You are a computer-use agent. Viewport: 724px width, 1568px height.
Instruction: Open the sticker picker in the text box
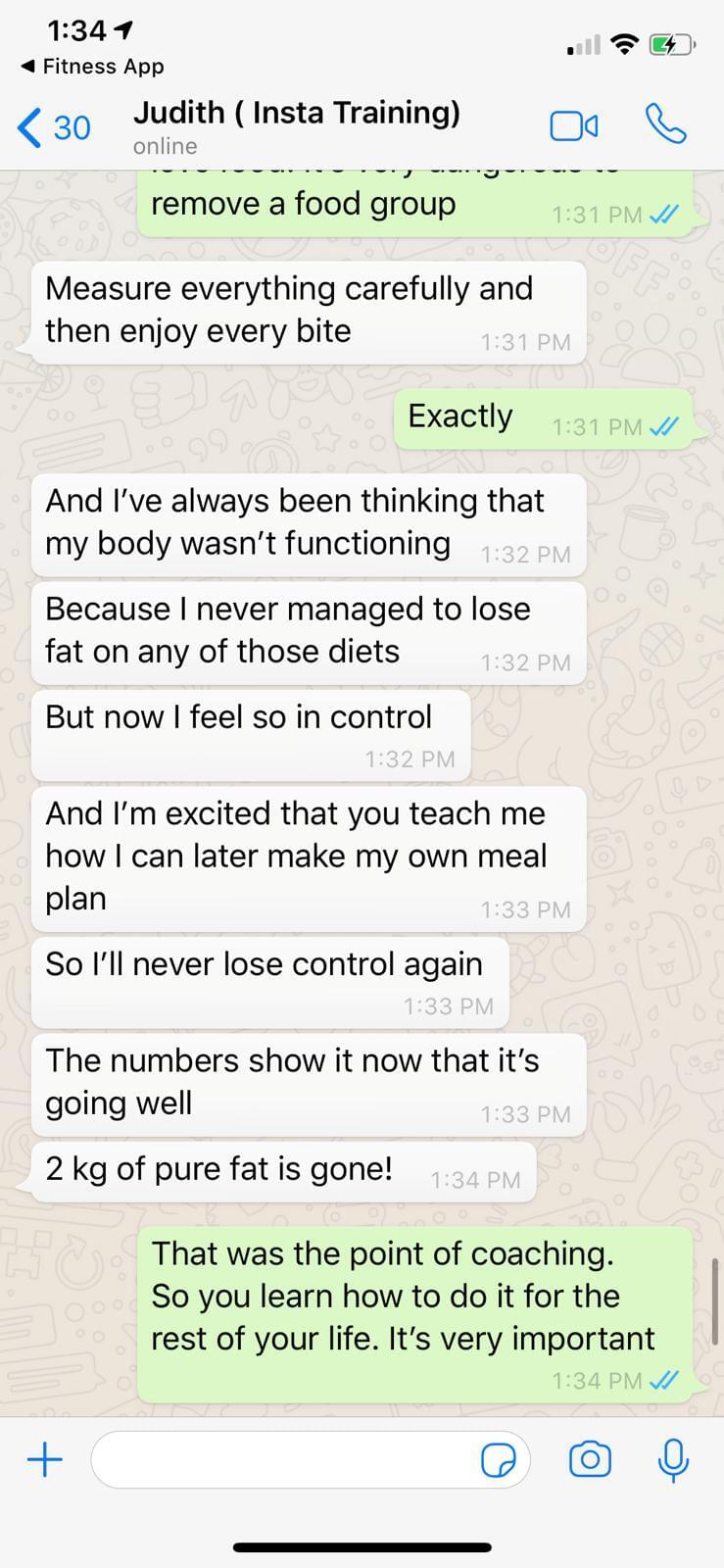click(499, 1461)
